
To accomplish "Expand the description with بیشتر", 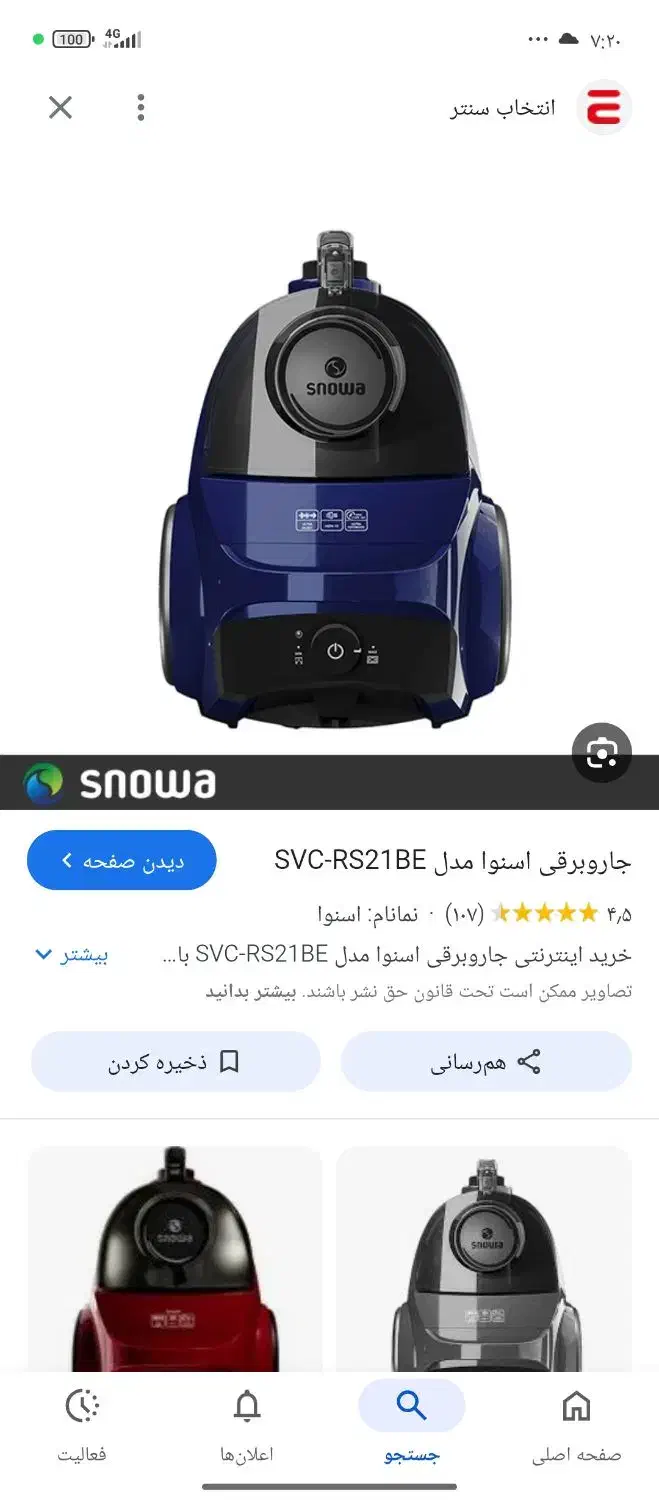I will [71, 954].
